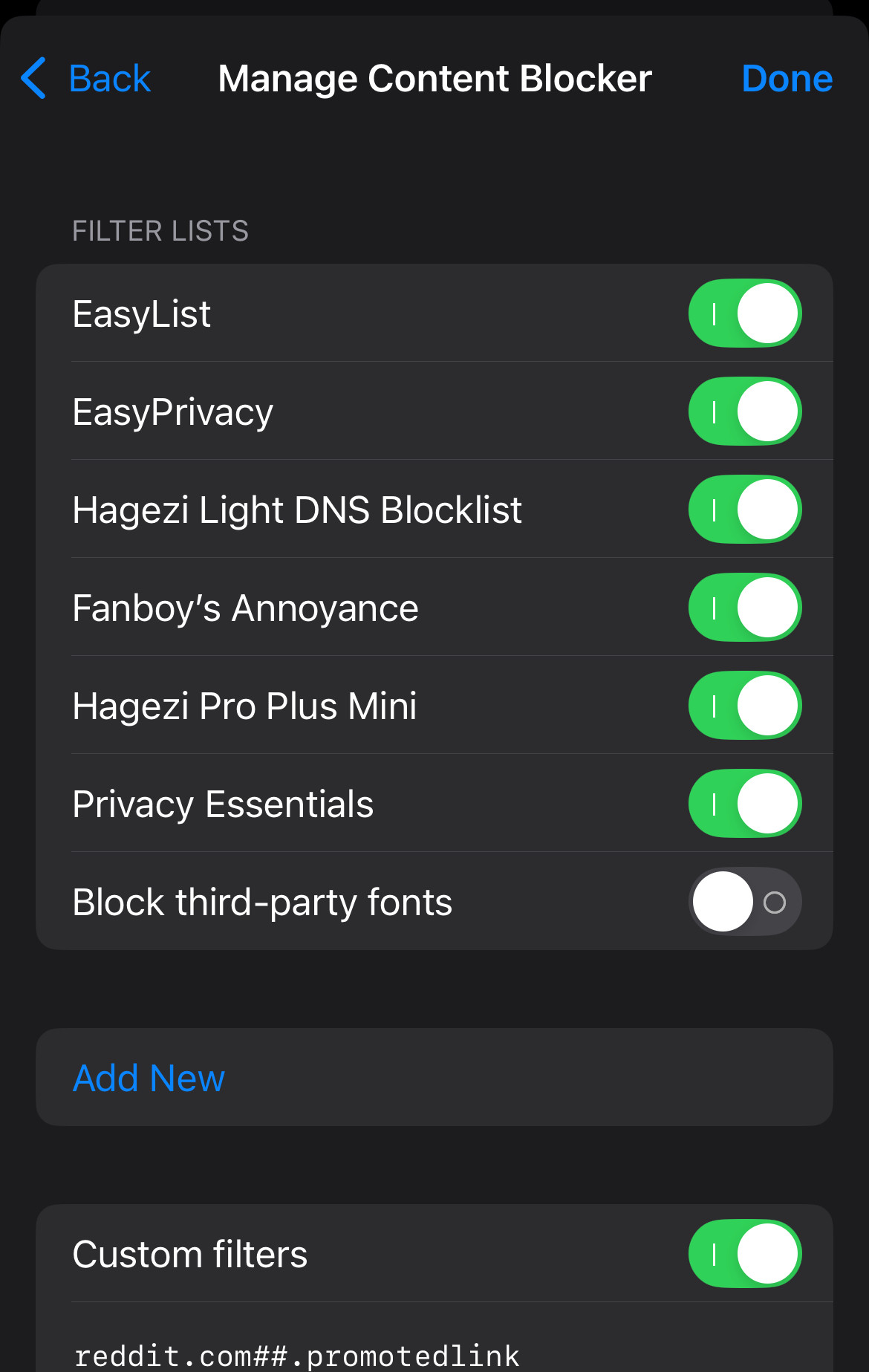Switch off Custom filters

(744, 1254)
